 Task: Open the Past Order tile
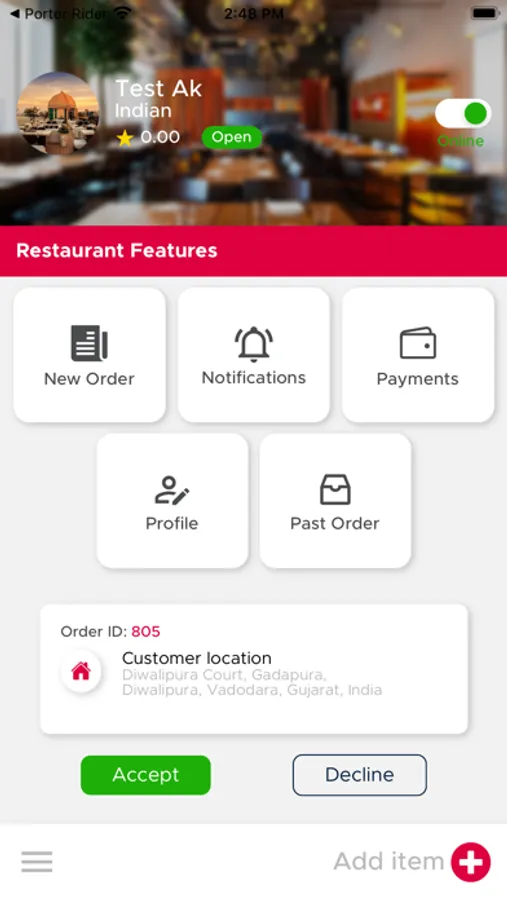click(335, 501)
